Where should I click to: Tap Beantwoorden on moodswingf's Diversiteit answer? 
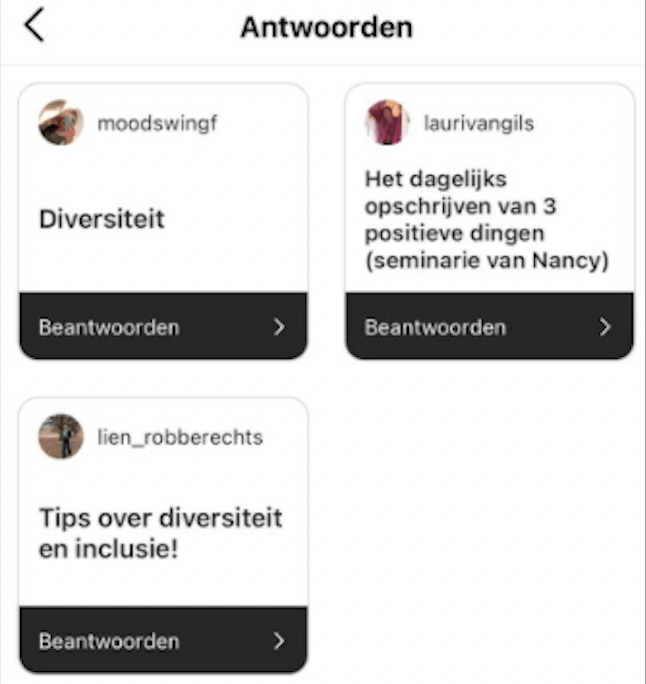(163, 327)
